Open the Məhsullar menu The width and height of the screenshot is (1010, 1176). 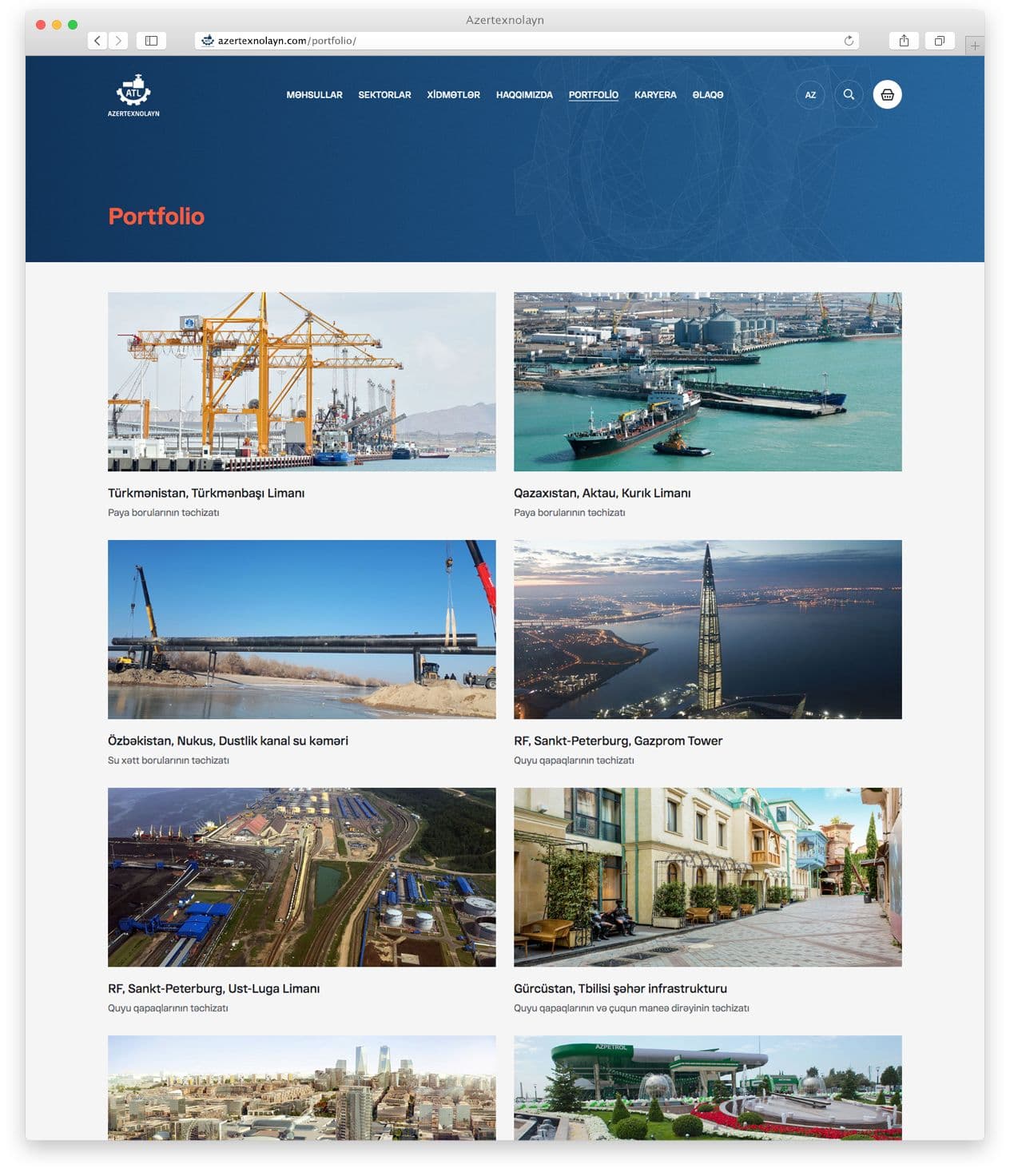(314, 94)
